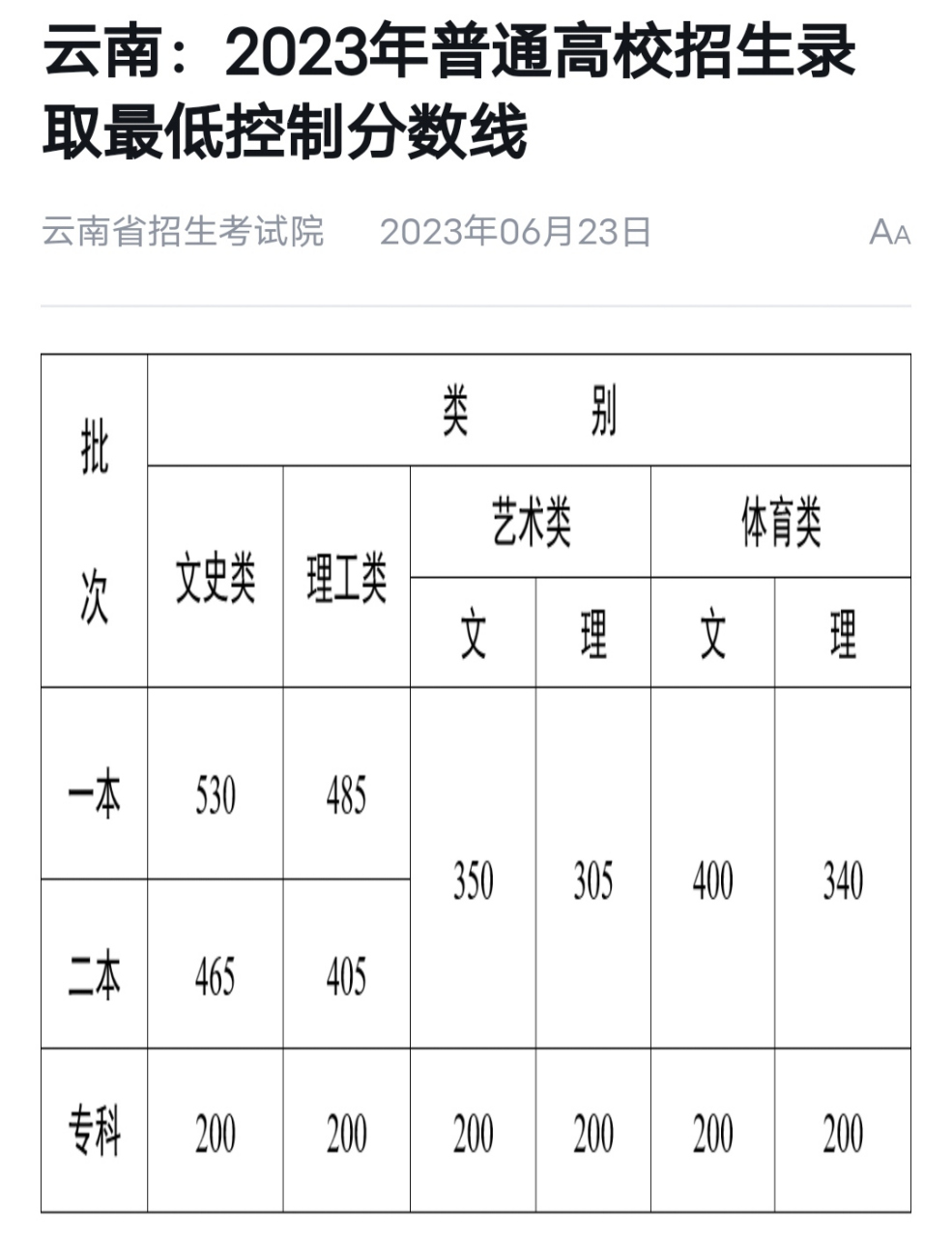Click the 艺术类 column header
Image resolution: width=952 pixels, height=1237 pixels.
[x=532, y=520]
